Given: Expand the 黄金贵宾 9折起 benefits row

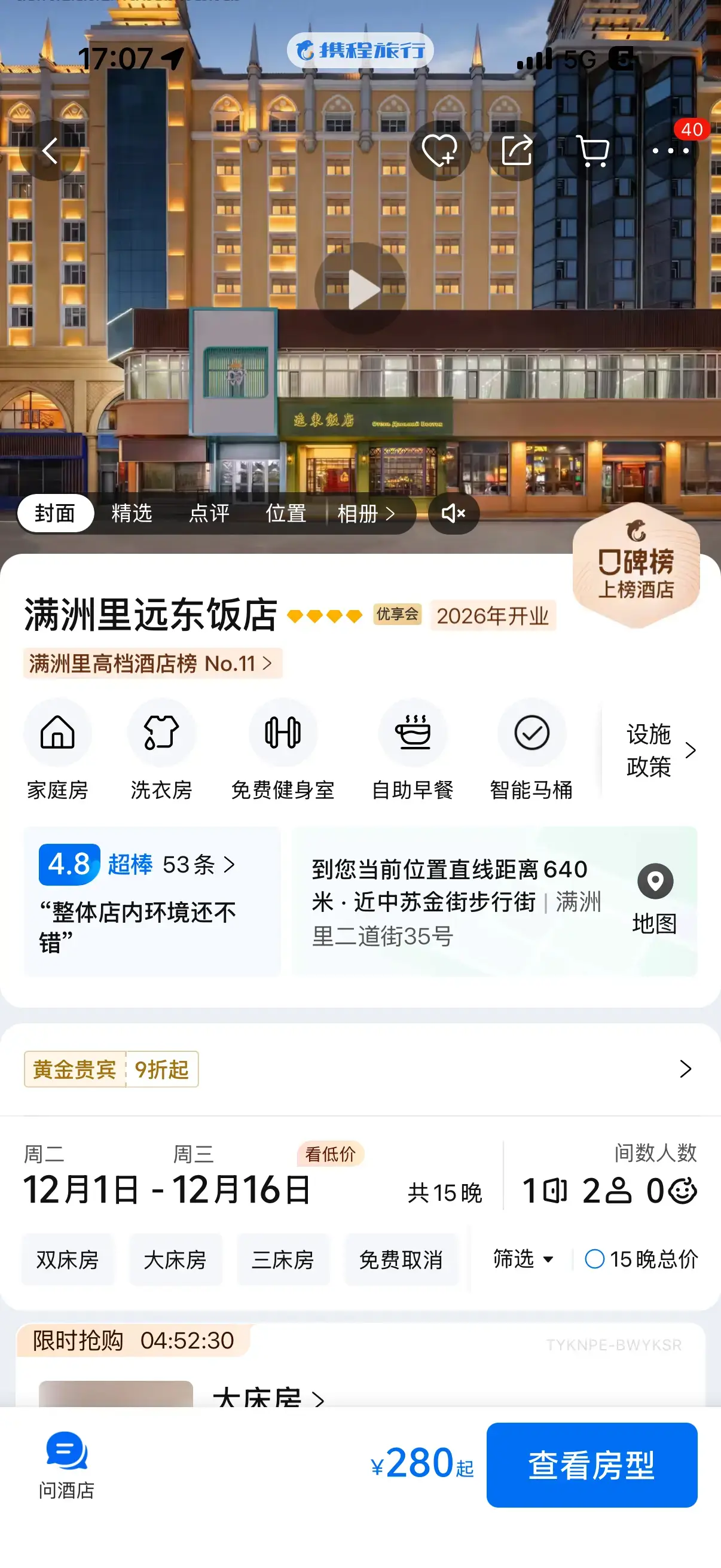Looking at the screenshot, I should [x=360, y=1069].
